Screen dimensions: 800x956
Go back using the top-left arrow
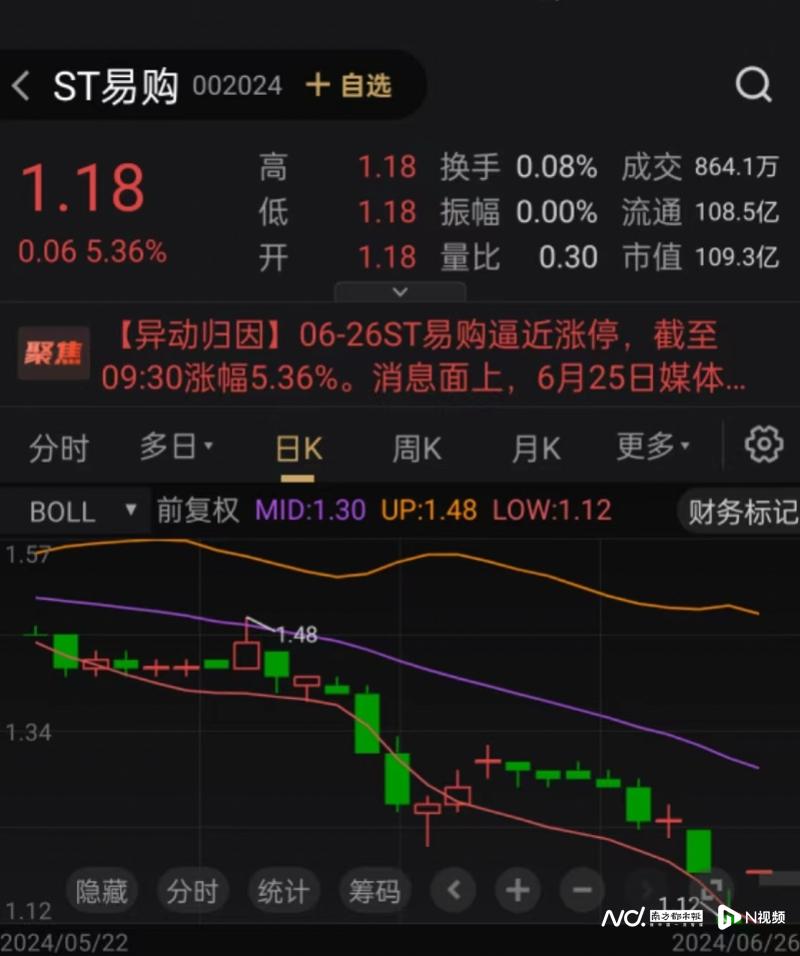click(21, 86)
